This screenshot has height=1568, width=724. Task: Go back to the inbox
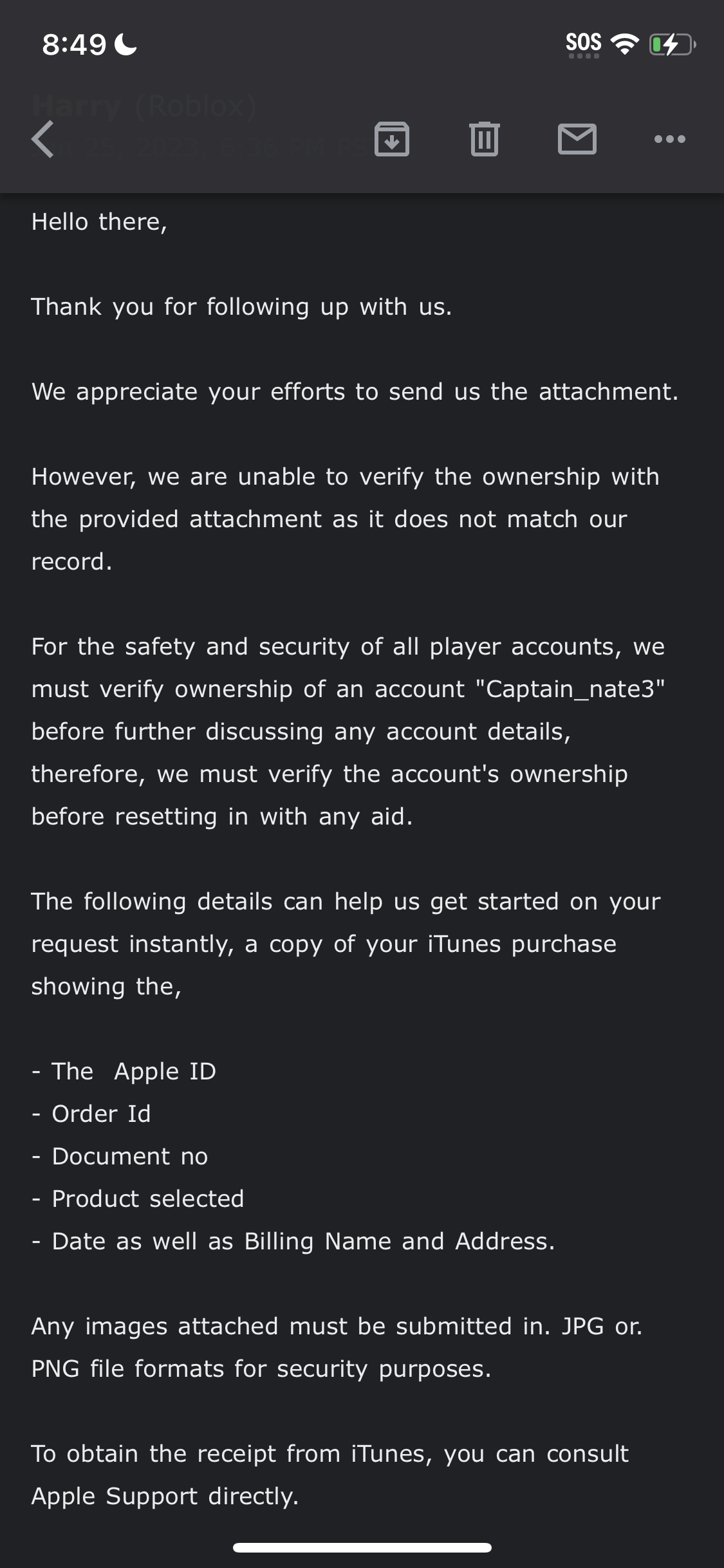pyautogui.click(x=43, y=139)
